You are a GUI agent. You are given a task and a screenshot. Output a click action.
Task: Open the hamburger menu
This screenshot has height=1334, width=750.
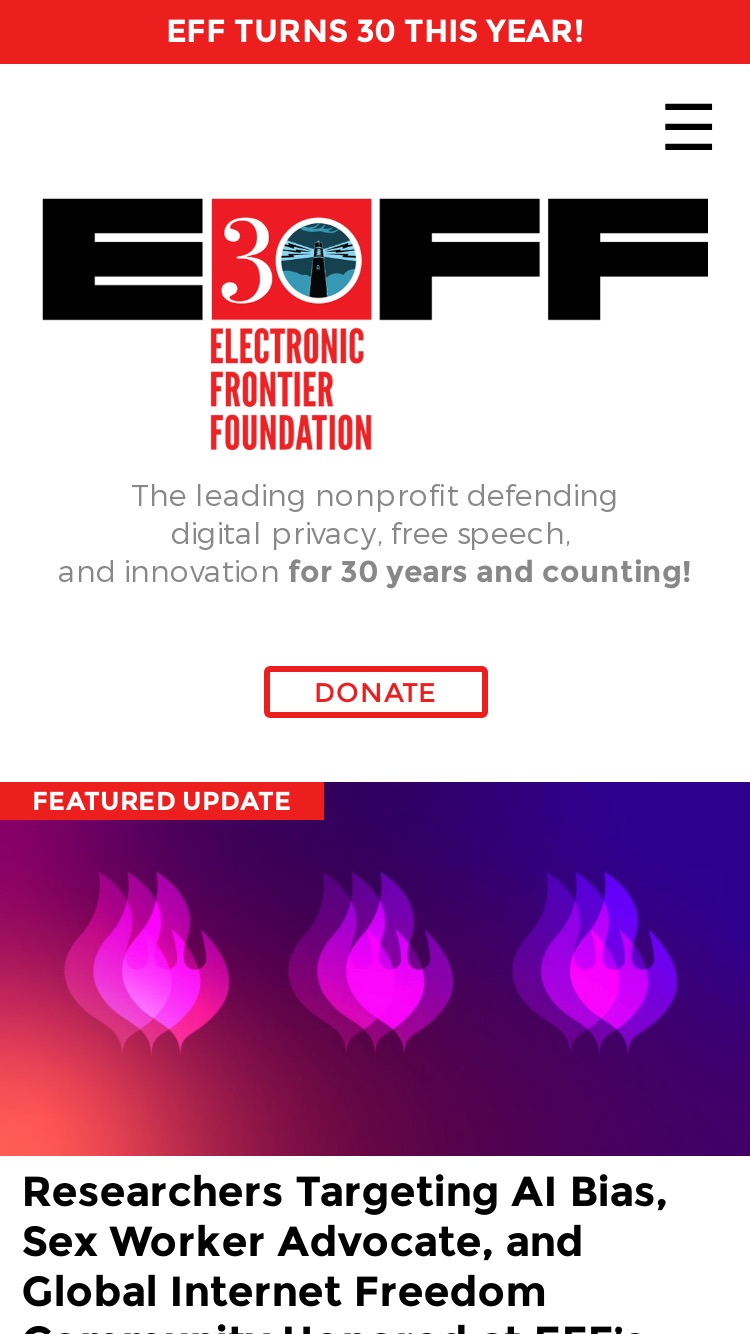click(688, 127)
